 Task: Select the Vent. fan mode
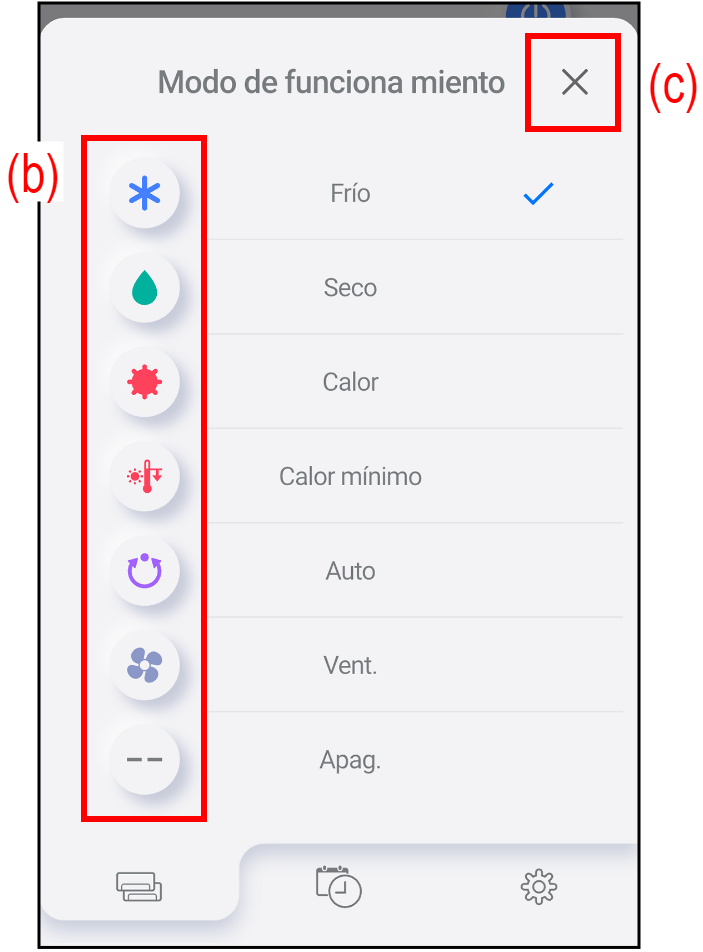350,665
